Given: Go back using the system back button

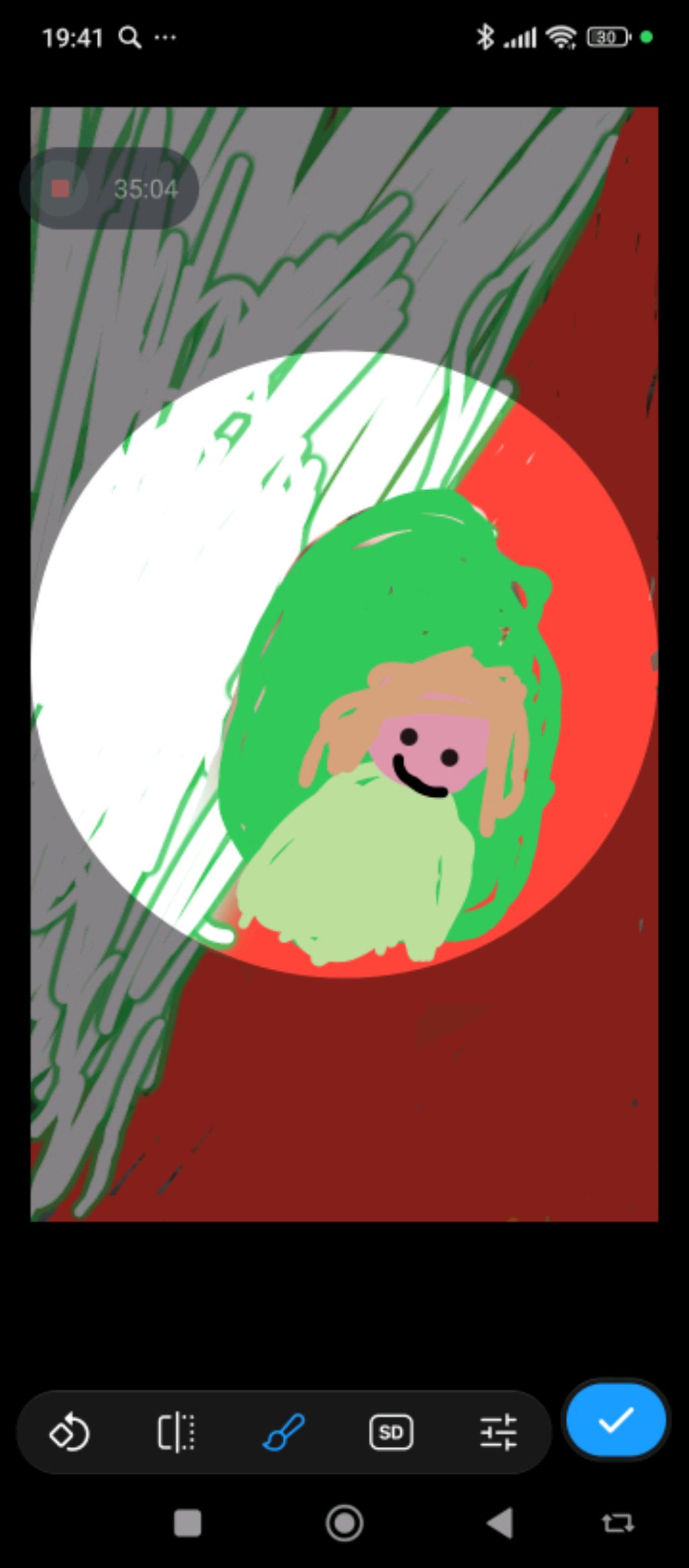Looking at the screenshot, I should 500,1523.
